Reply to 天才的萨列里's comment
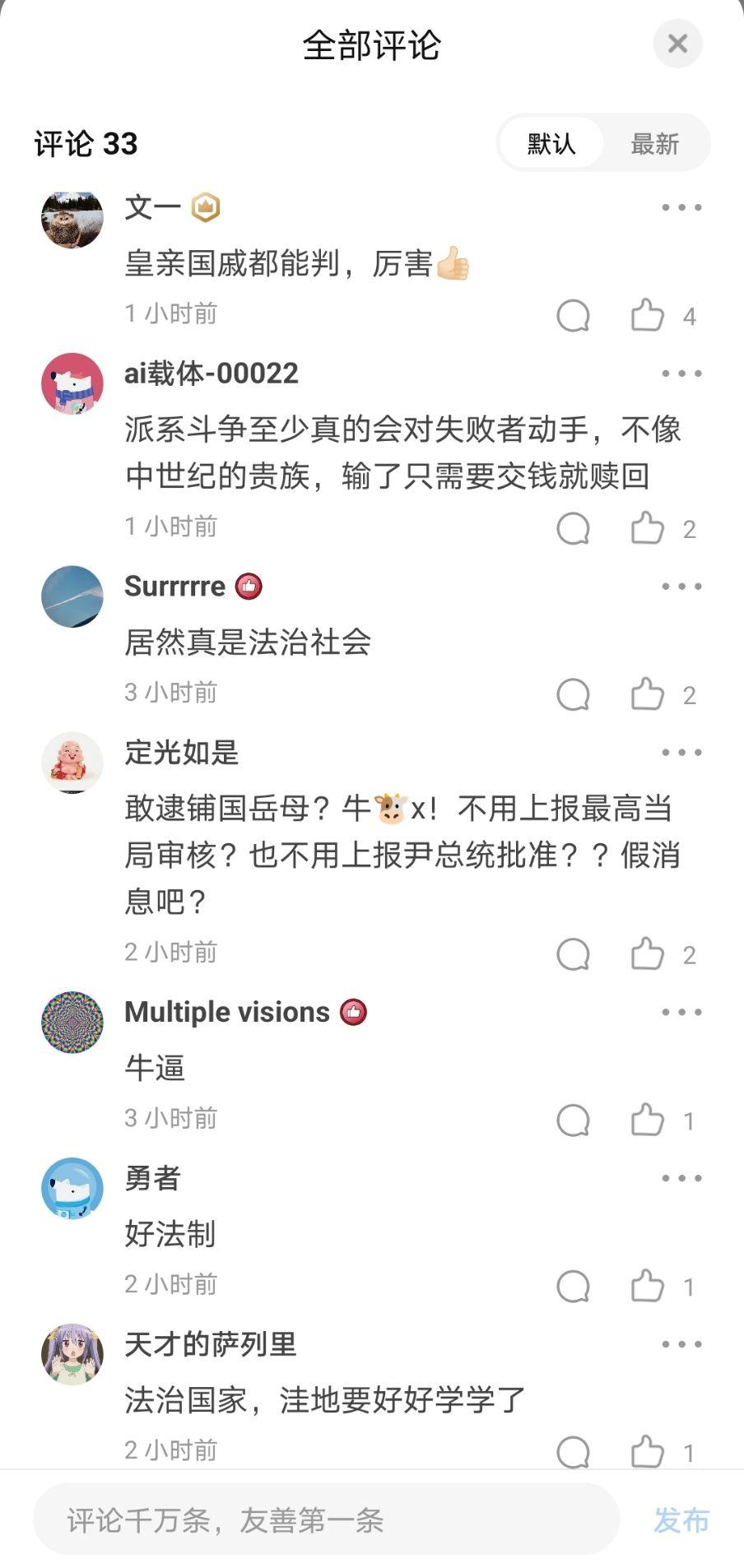Image resolution: width=744 pixels, height=1568 pixels. pyautogui.click(x=573, y=1452)
